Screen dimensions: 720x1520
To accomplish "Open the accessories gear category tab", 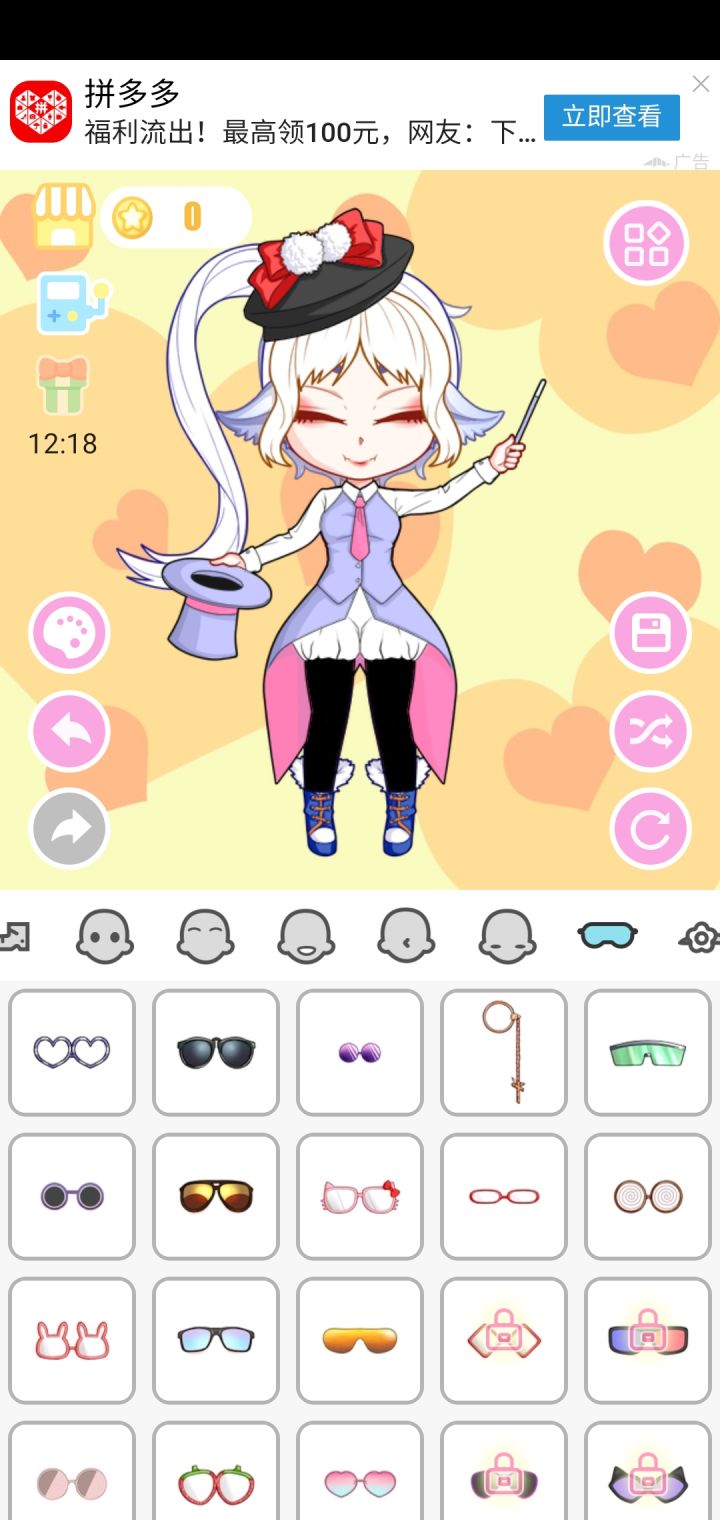I will [x=702, y=935].
